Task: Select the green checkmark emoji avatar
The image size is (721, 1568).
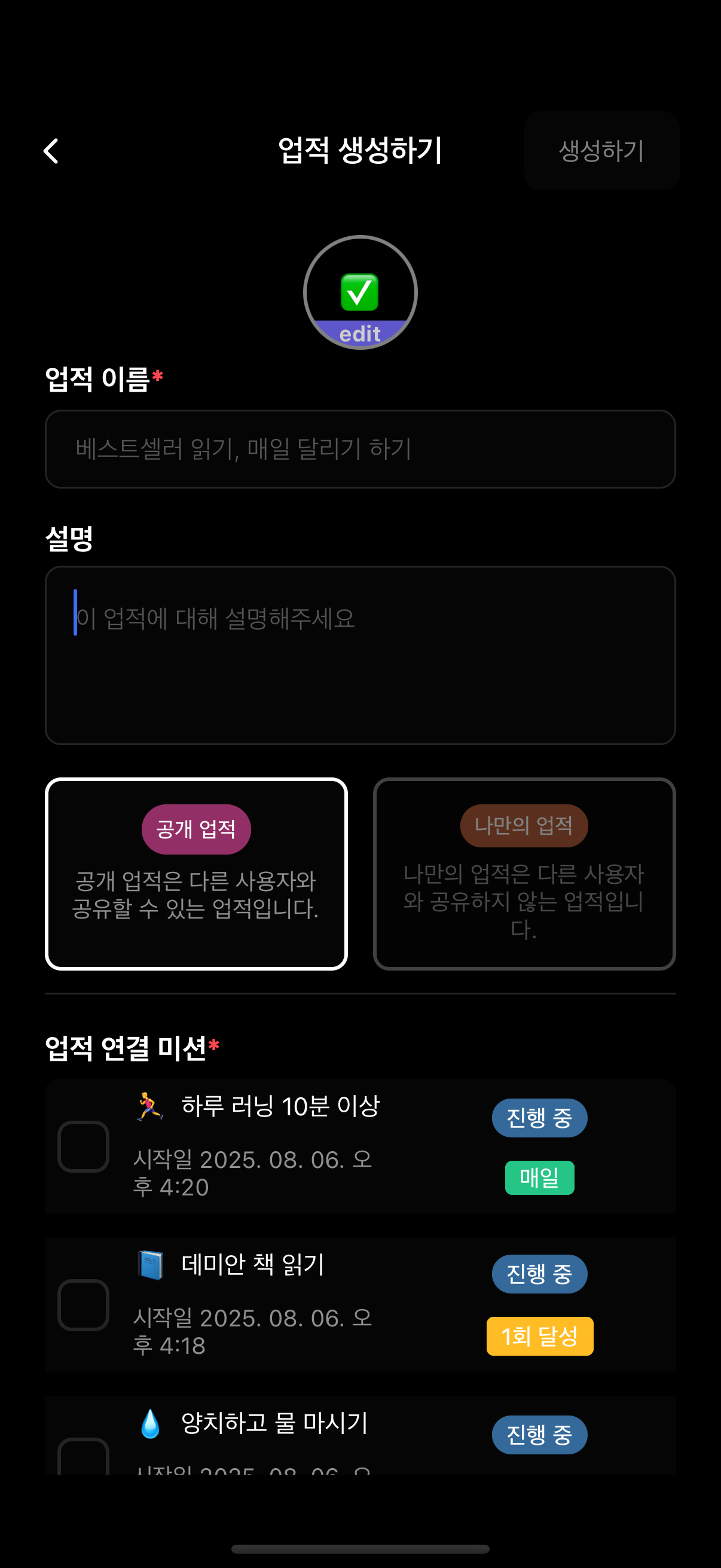Action: coord(359,292)
